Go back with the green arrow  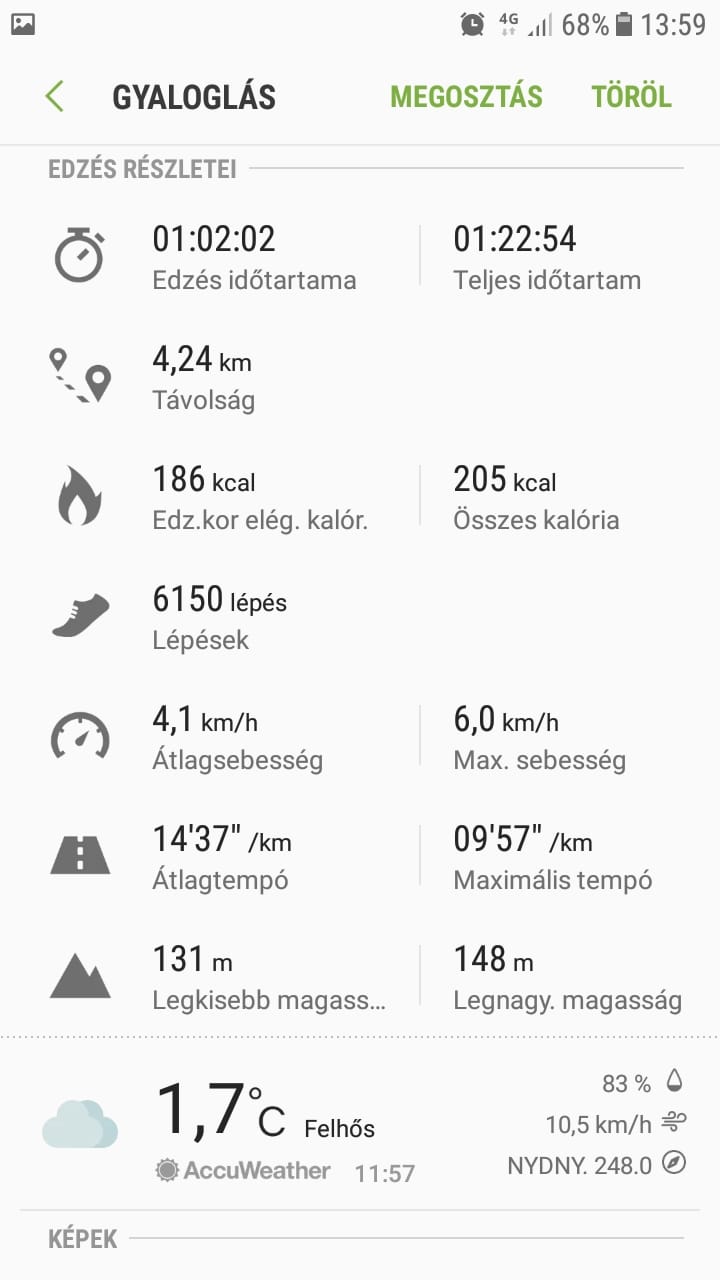tap(55, 97)
